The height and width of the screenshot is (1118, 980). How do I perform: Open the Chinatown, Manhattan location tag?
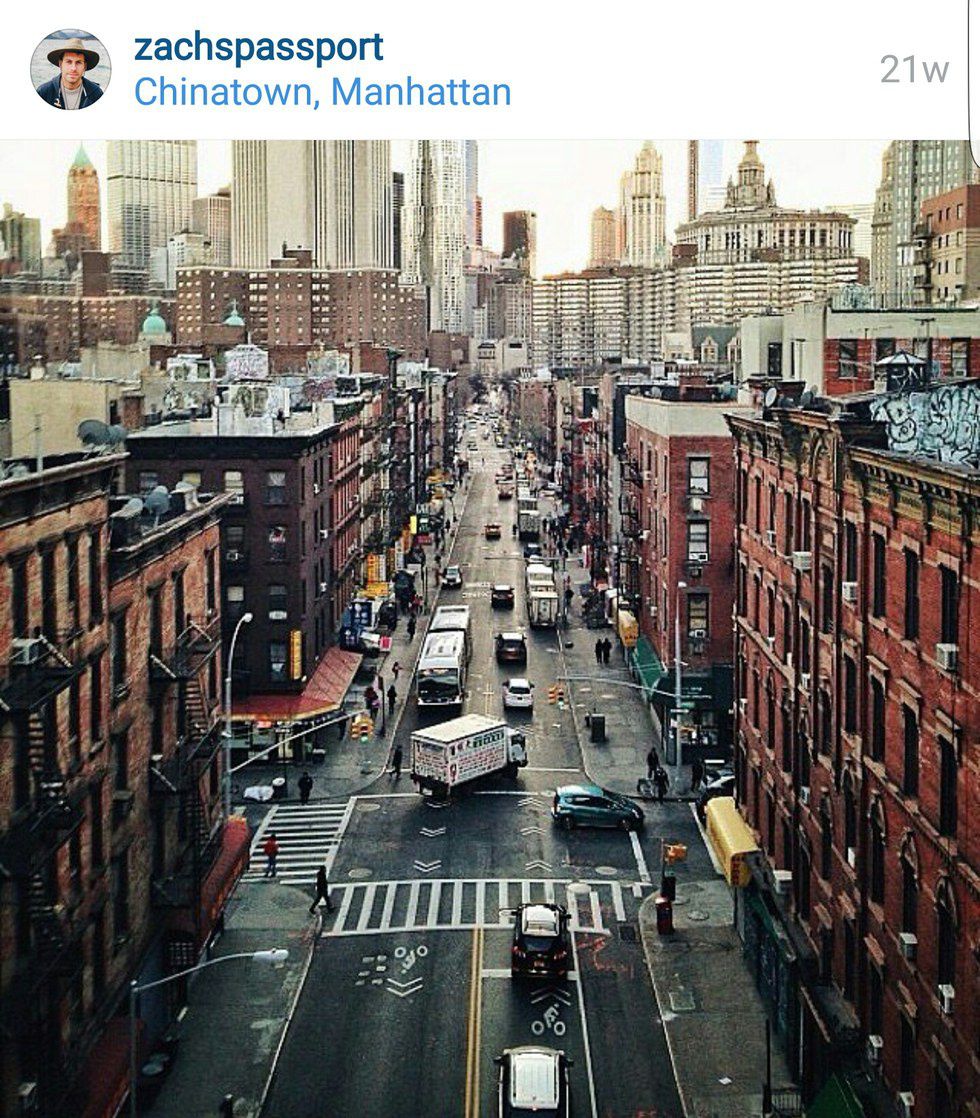pyautogui.click(x=322, y=92)
